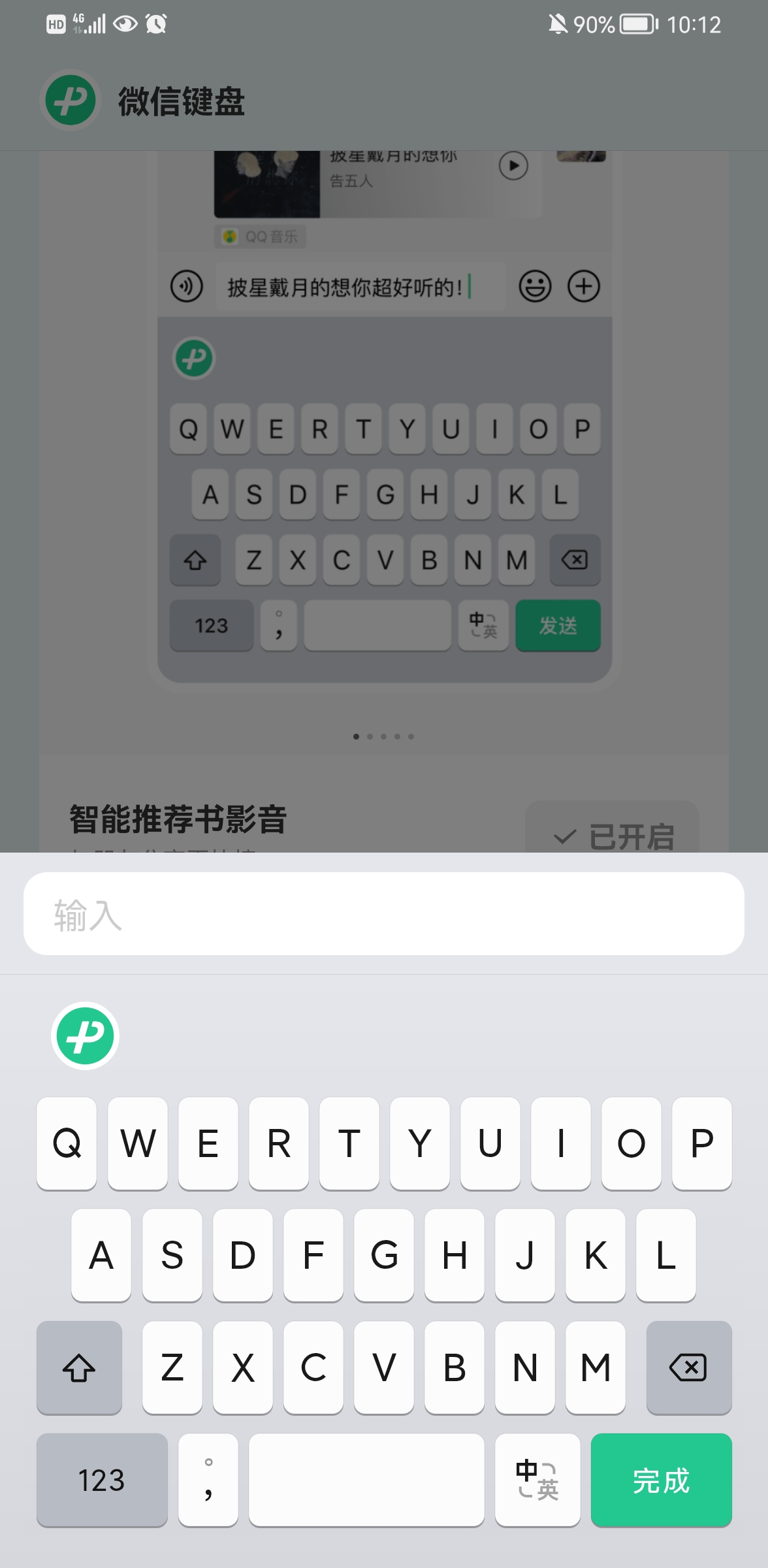Image resolution: width=768 pixels, height=1568 pixels.
Task: Tap the 输入 text field
Action: (384, 913)
